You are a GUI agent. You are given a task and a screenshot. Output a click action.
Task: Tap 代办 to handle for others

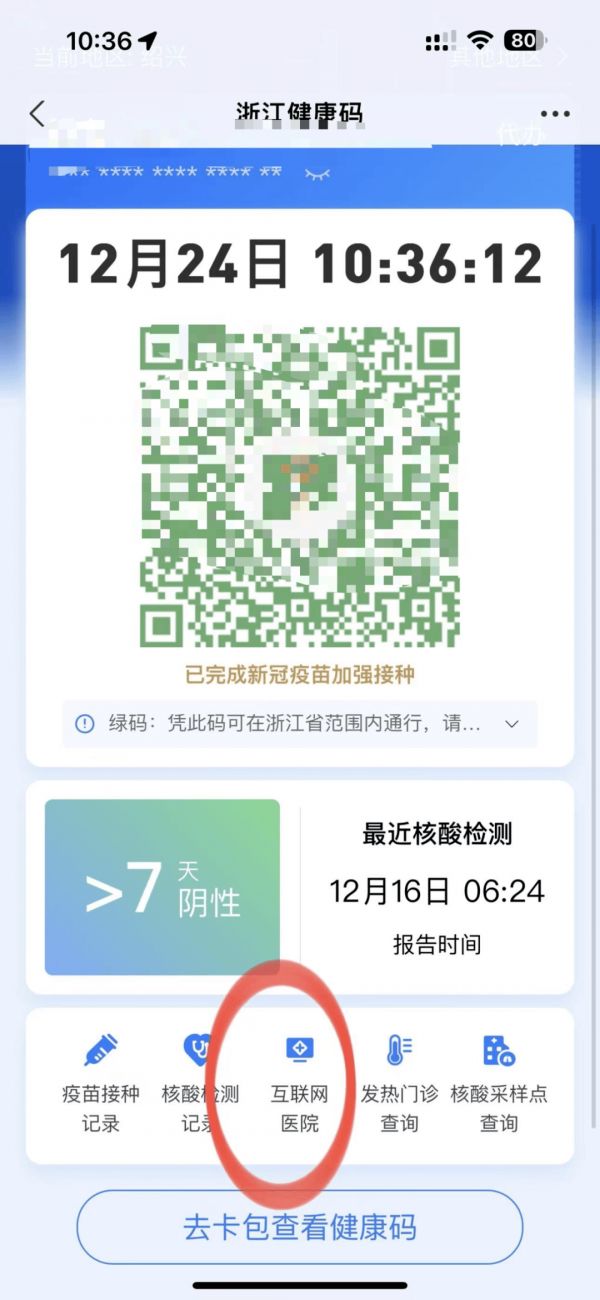(x=520, y=135)
